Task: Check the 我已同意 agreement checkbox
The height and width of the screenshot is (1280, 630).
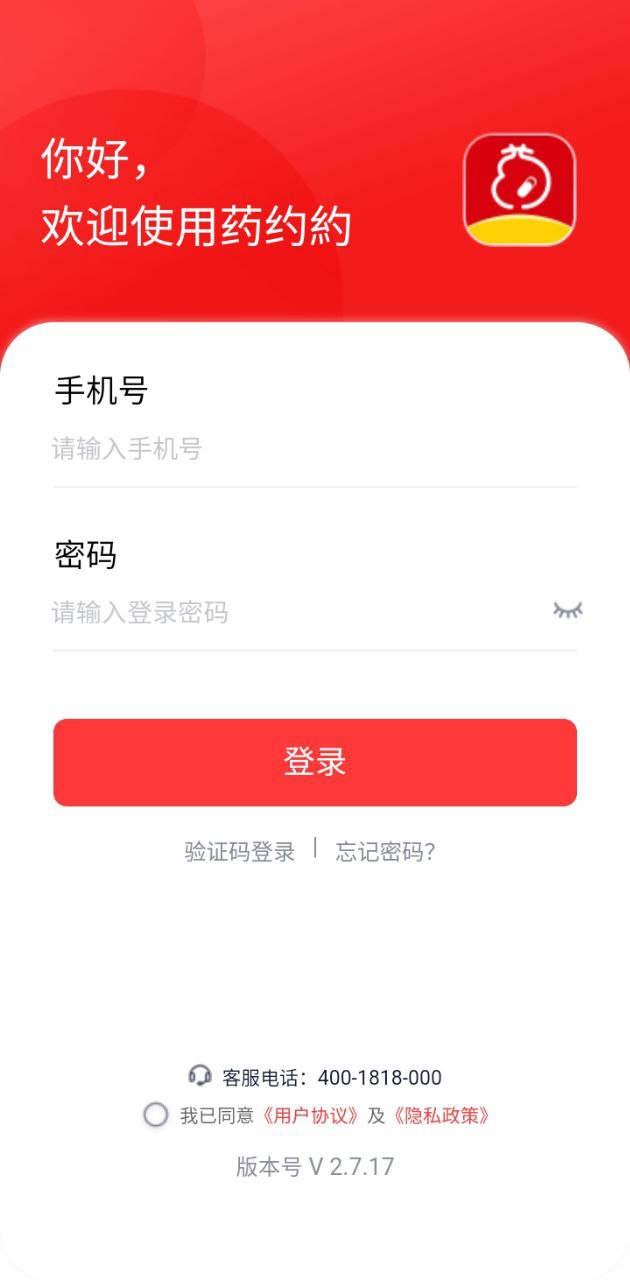Action: click(x=156, y=1115)
